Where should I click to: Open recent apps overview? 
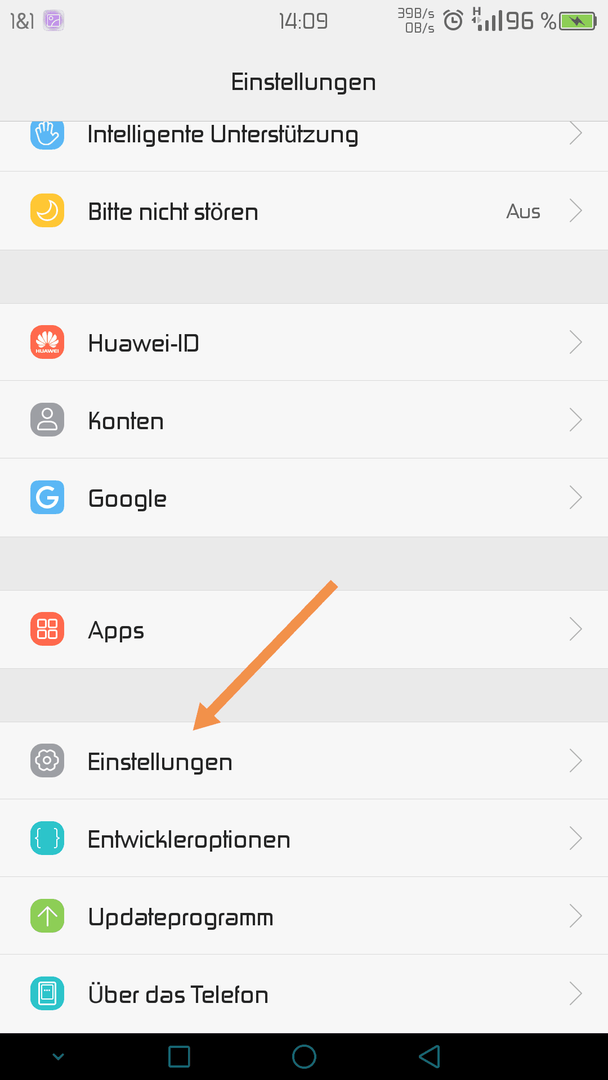coord(179,1056)
